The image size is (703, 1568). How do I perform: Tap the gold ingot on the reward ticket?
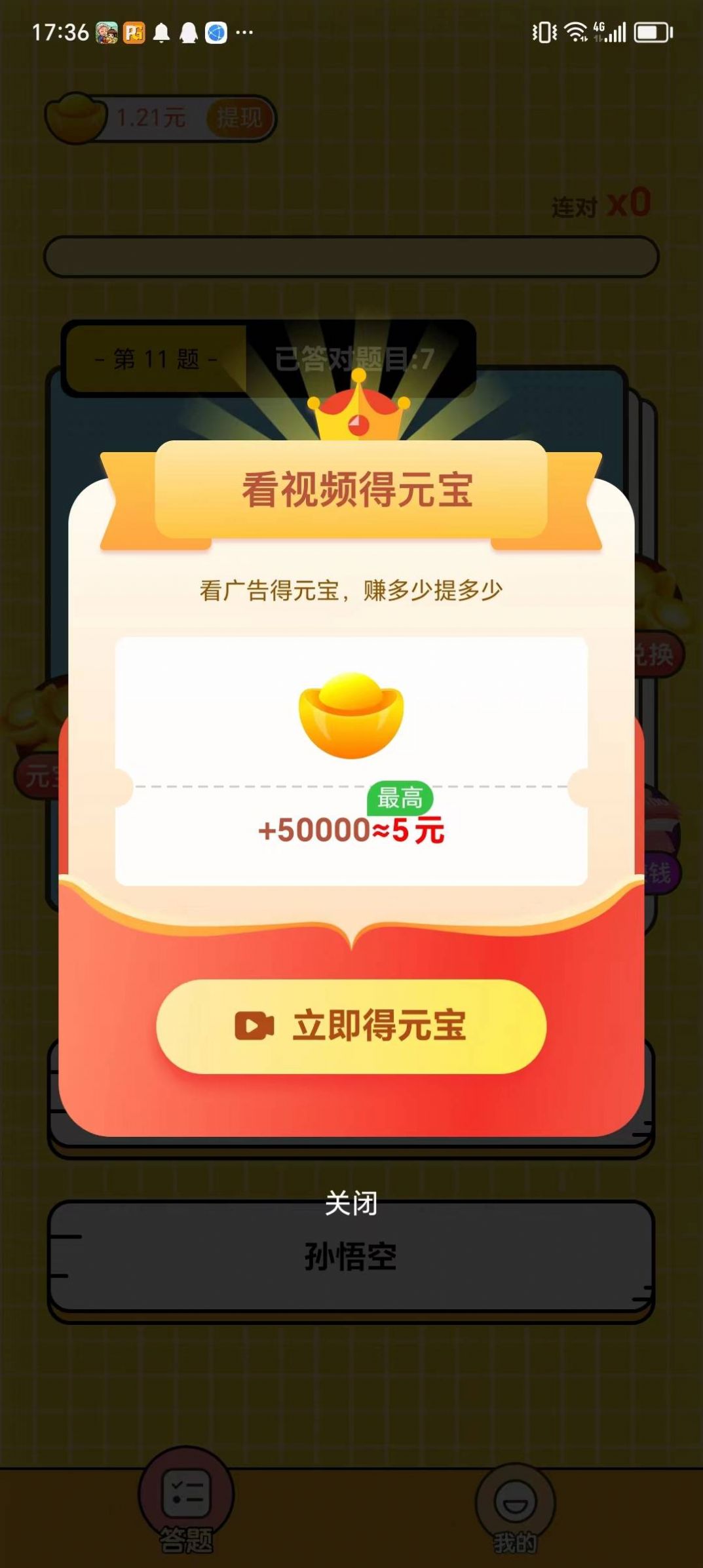[x=352, y=717]
